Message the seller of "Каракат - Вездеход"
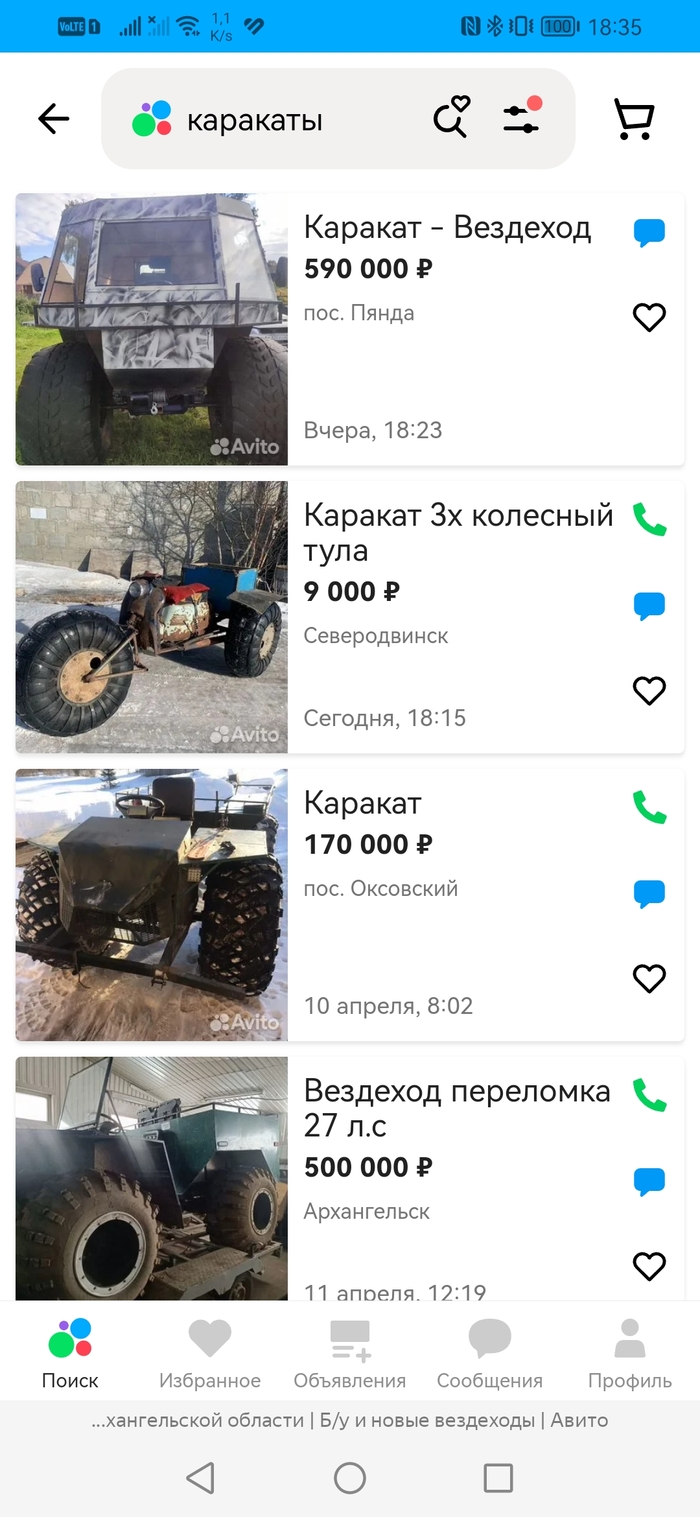This screenshot has width=700, height=1517. 649,234
